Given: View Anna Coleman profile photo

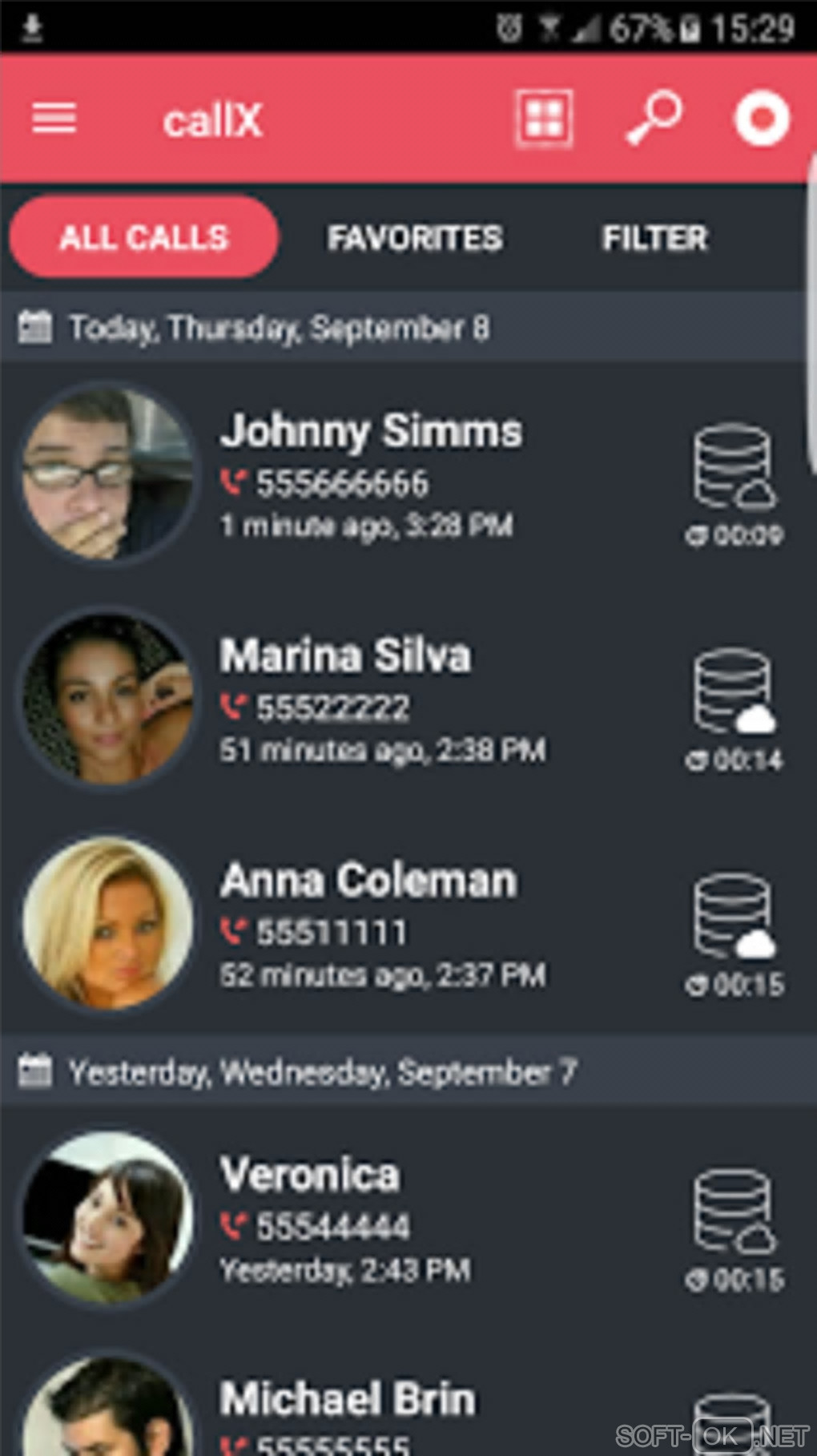Looking at the screenshot, I should (107, 923).
